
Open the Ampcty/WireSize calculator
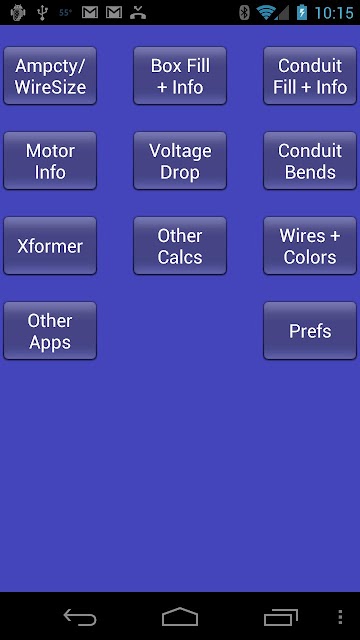pos(50,76)
